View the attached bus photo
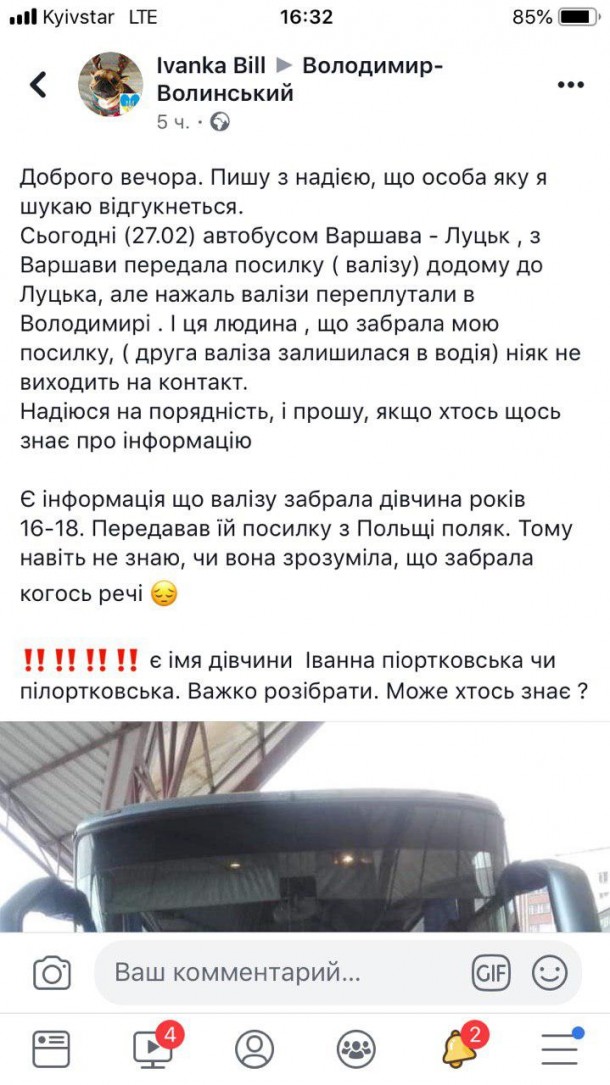Viewport: 610px width, 1085px height. pos(305,826)
